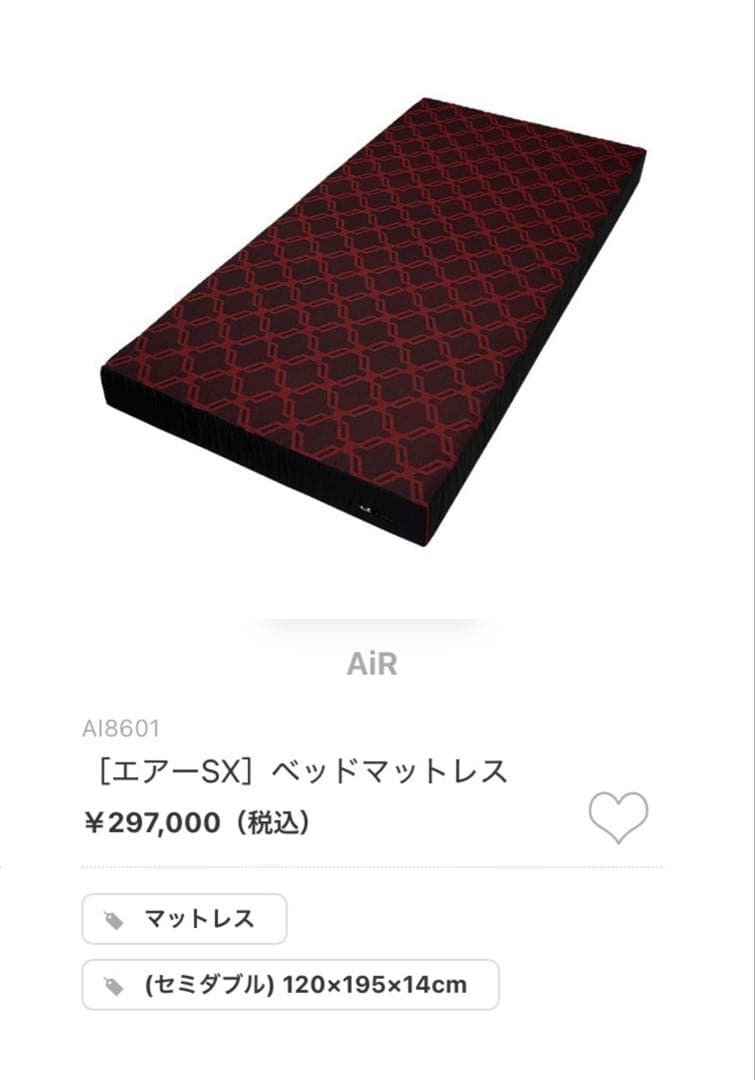The height and width of the screenshot is (1080, 755).
Task: Tap the small AiR logo on the mattress edge
Action: coord(365,508)
